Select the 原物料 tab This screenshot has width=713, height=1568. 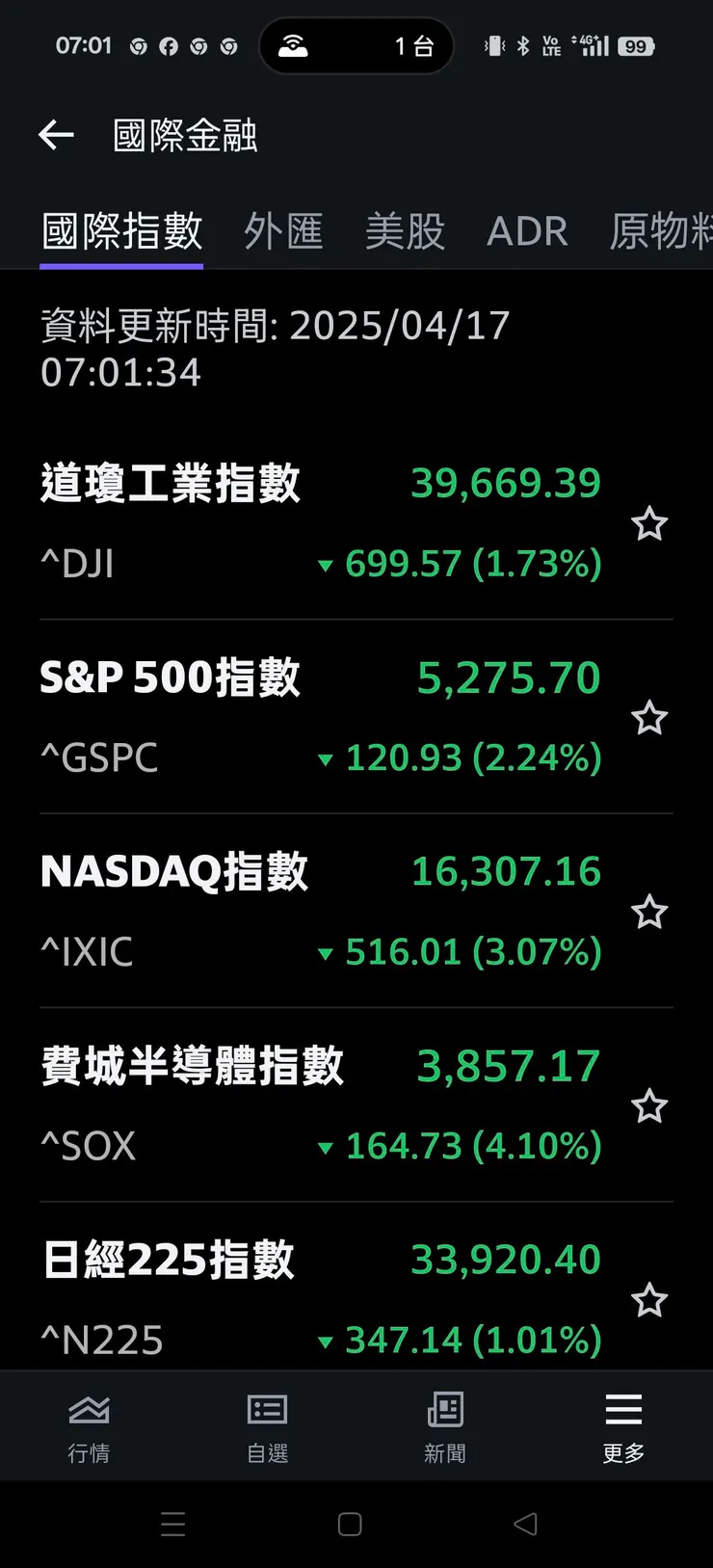pyautogui.click(x=661, y=231)
